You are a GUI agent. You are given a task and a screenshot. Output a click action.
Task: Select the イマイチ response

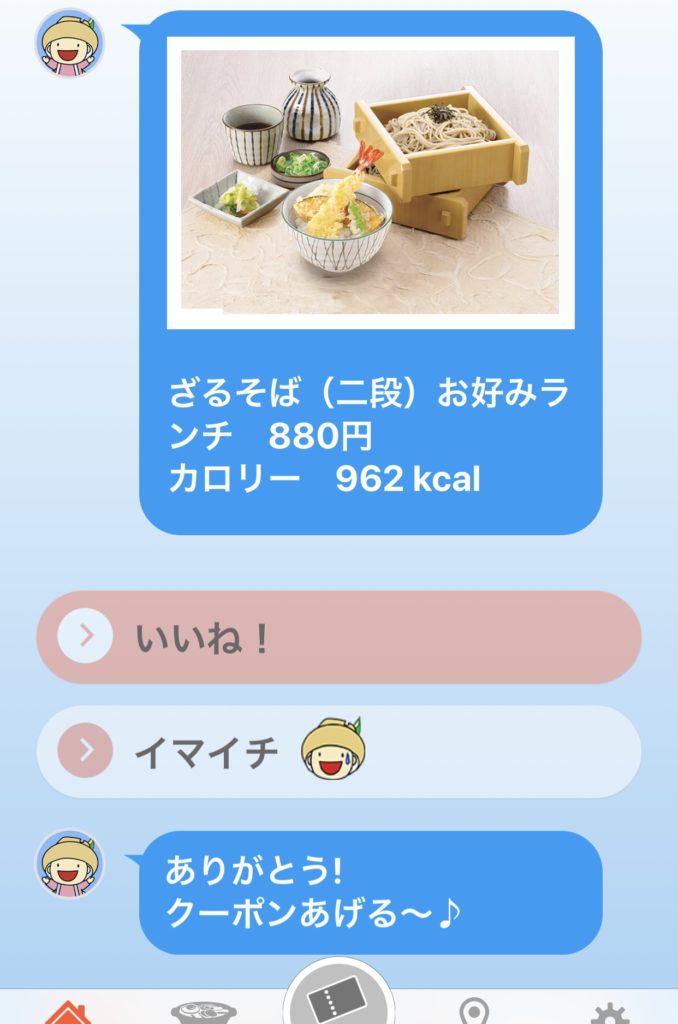tap(338, 751)
